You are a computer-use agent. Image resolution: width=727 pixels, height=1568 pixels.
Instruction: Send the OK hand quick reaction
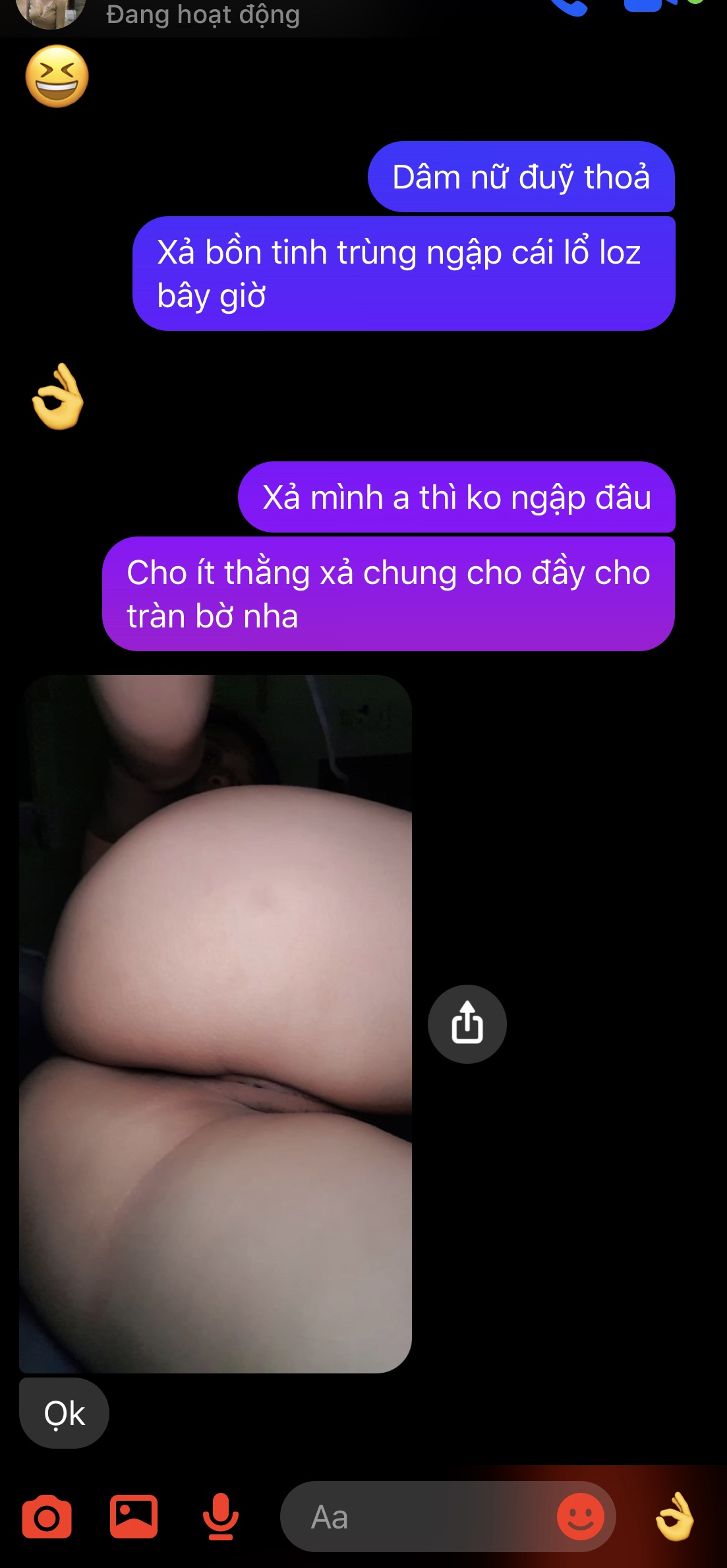pyautogui.click(x=676, y=1517)
